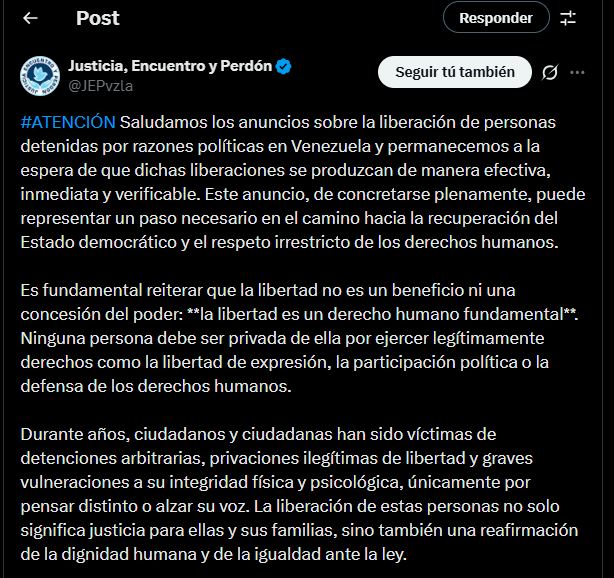This screenshot has width=614, height=578.
Task: Open the Grok icon beside the follow button
Action: coord(549,72)
